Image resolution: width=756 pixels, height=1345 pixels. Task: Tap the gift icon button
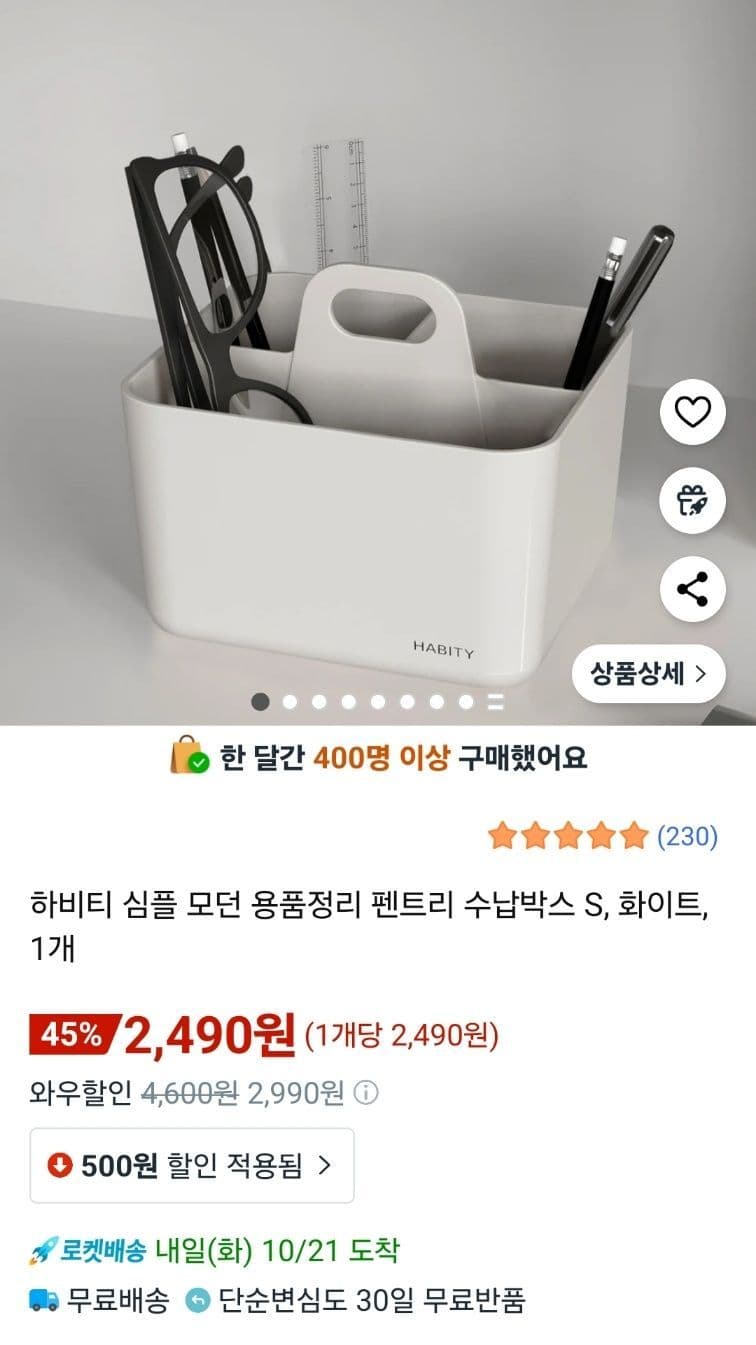[692, 500]
